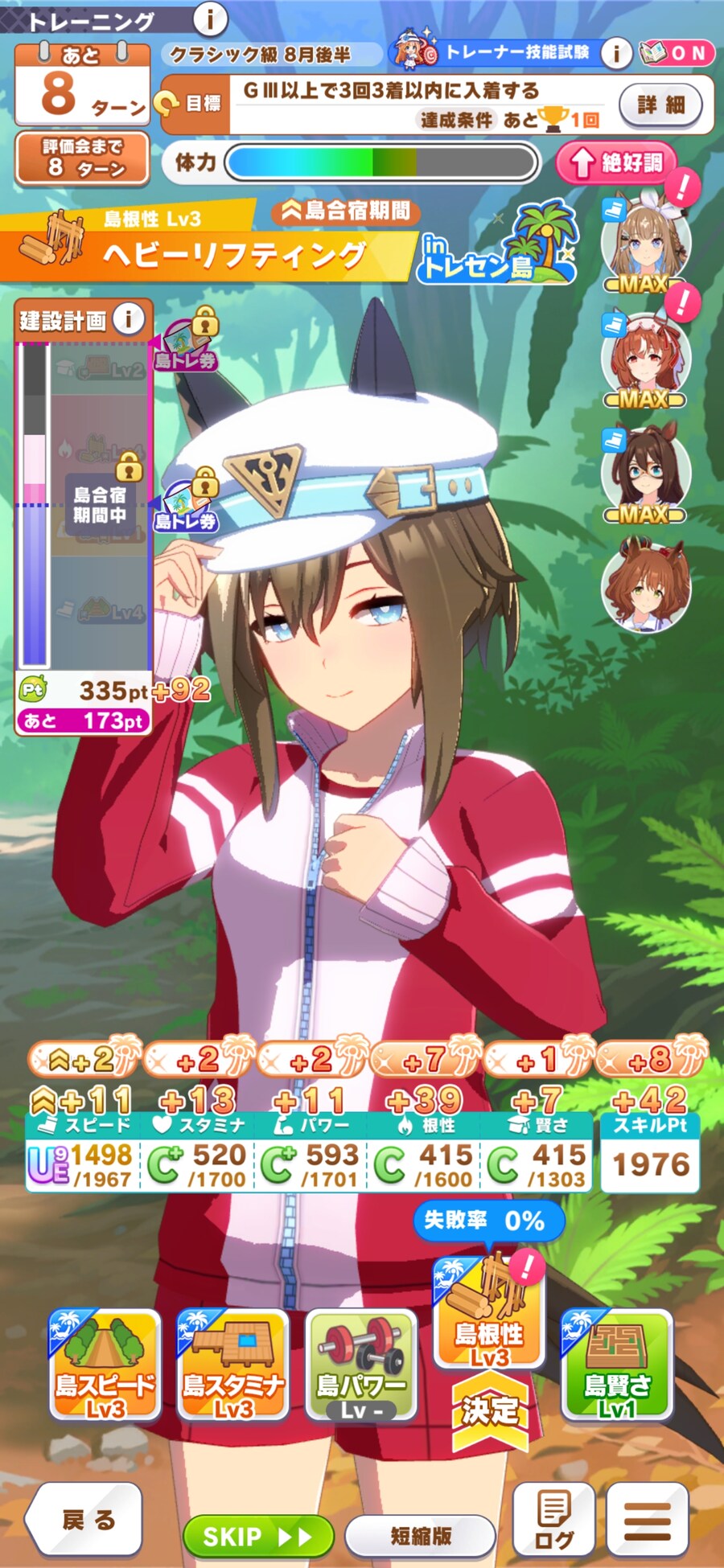The height and width of the screenshot is (1568, 724).
Task: Tap 詳細 to view goal details
Action: pos(660,105)
